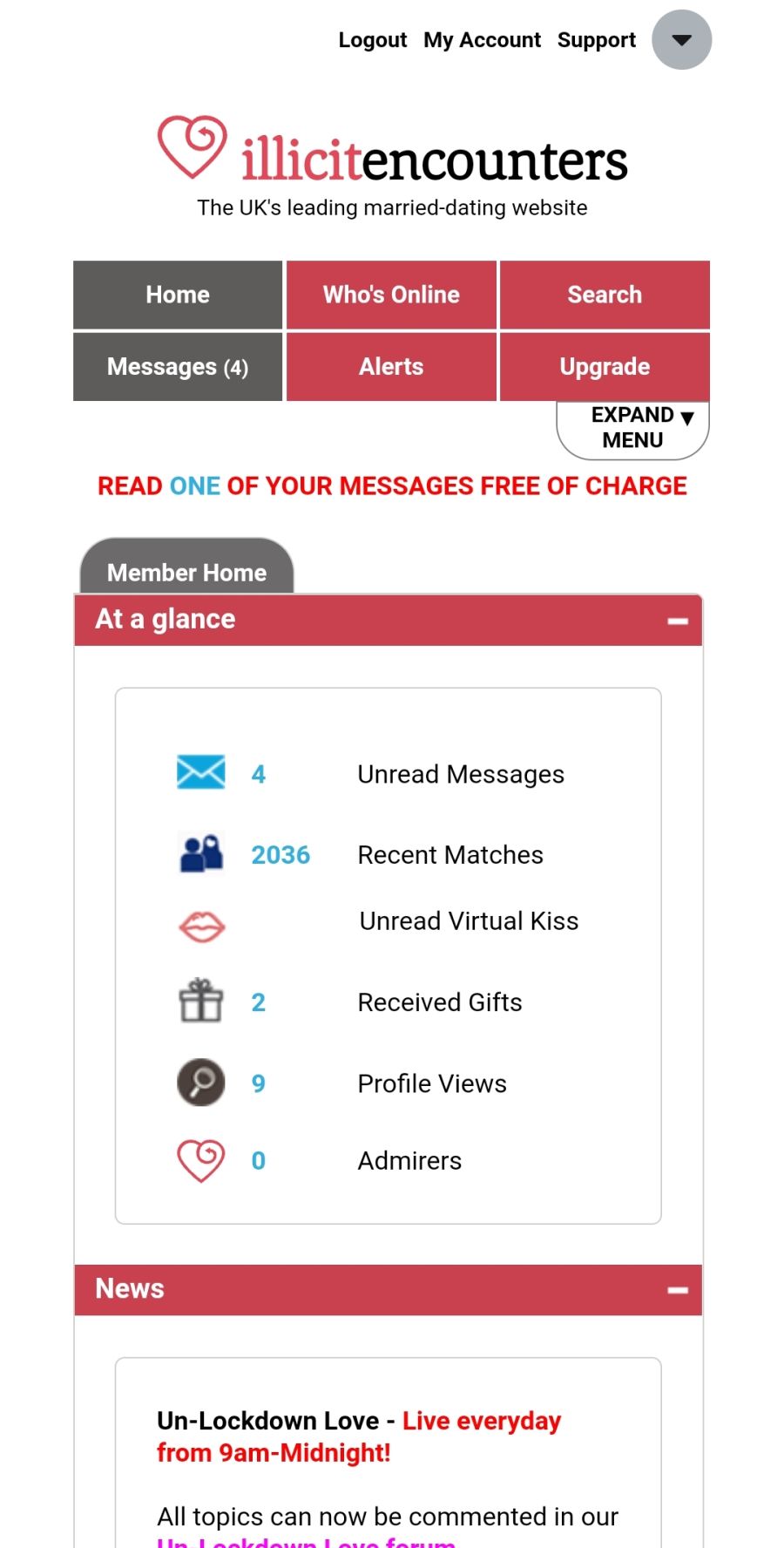Check Unread Virtual Kiss

(468, 921)
